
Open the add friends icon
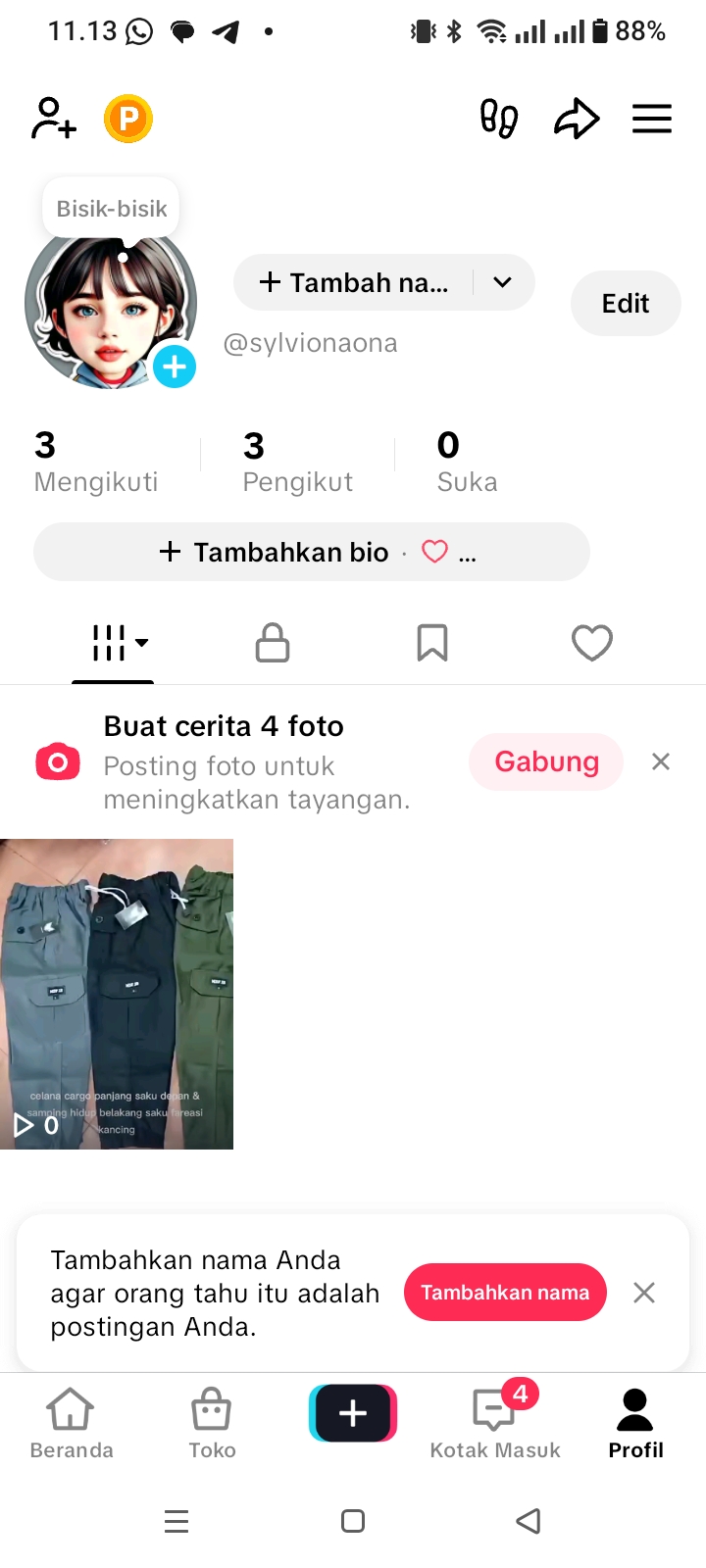pyautogui.click(x=54, y=119)
